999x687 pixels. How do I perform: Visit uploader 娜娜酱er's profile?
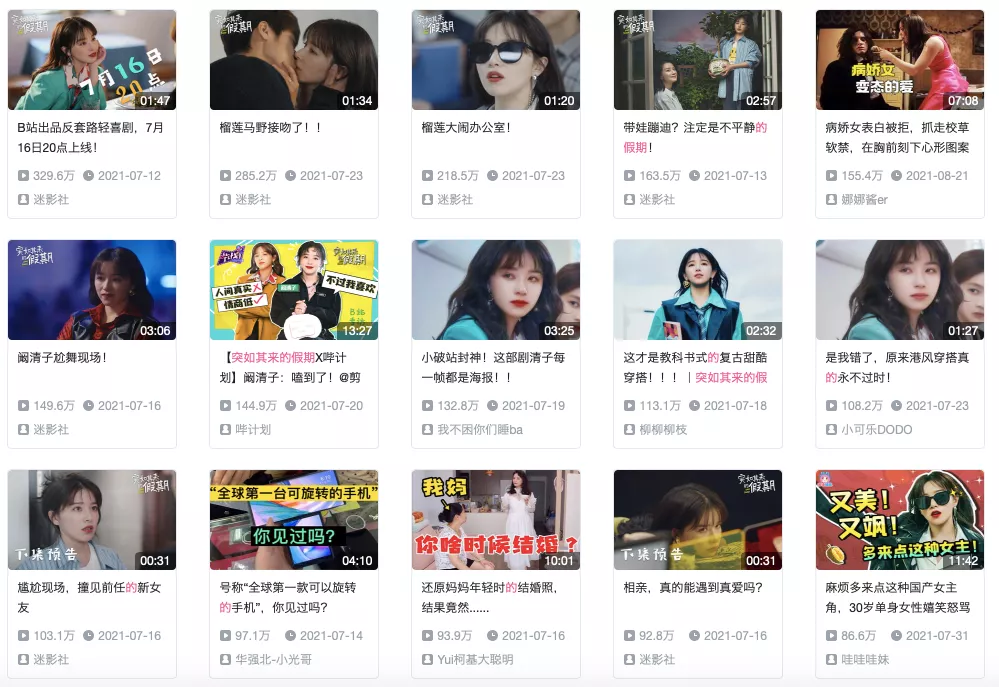[x=865, y=199]
